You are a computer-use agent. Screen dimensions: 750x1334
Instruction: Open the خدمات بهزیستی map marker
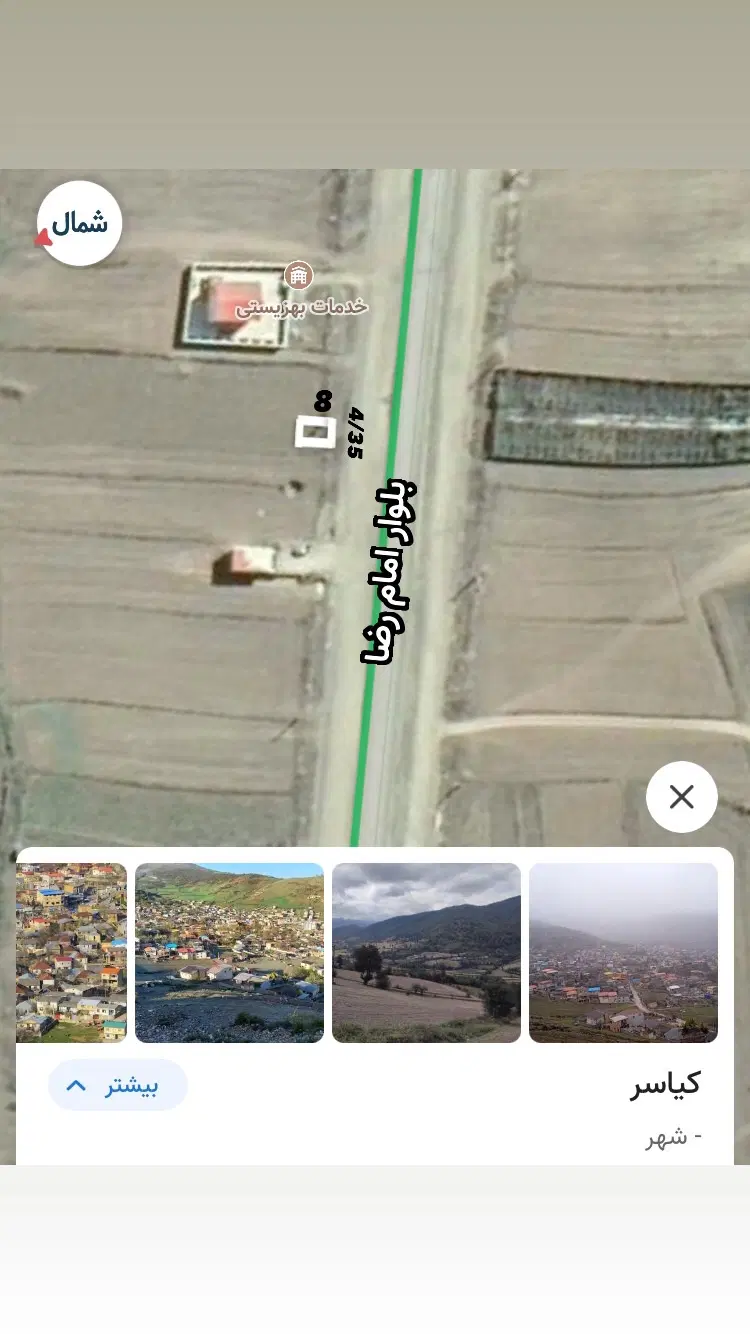point(298,275)
